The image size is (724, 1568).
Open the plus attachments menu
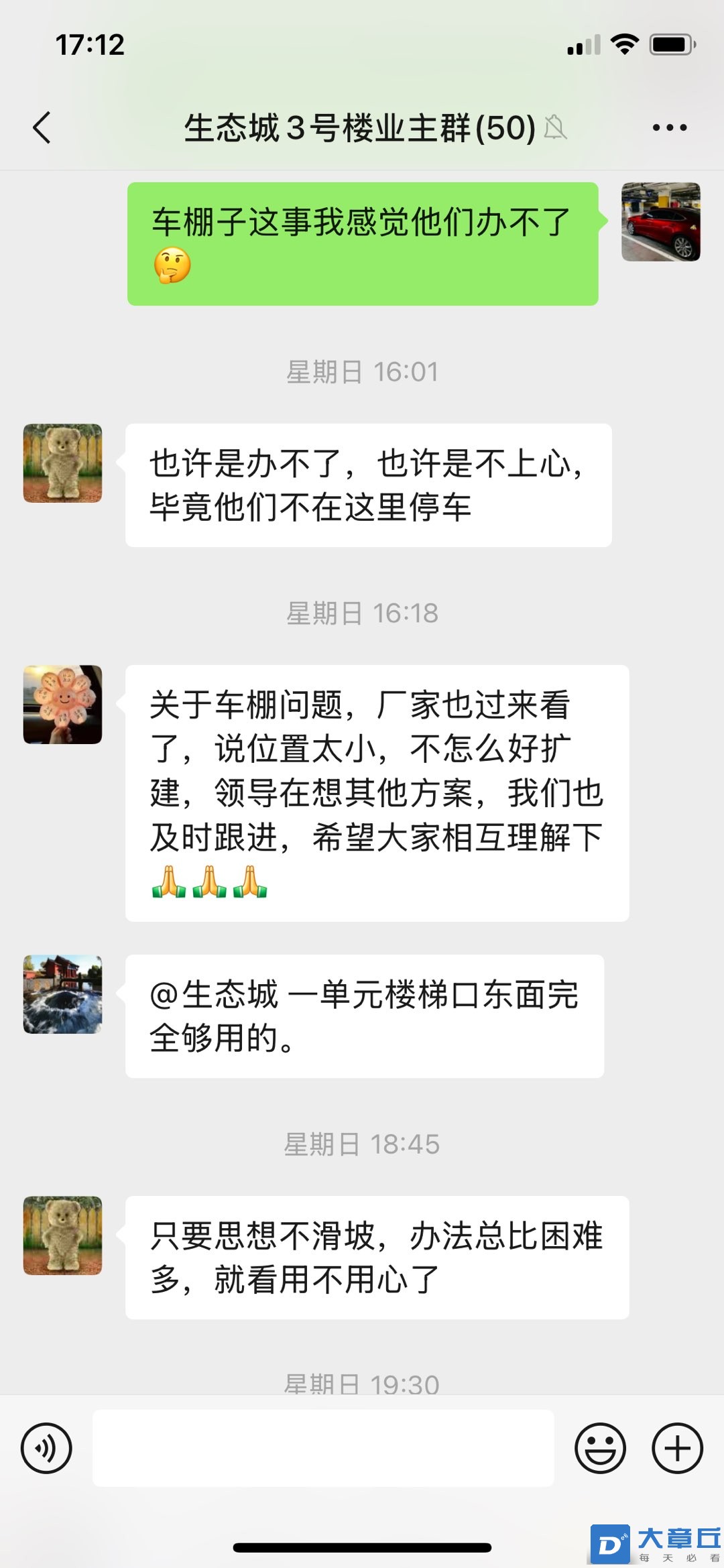677,1448
